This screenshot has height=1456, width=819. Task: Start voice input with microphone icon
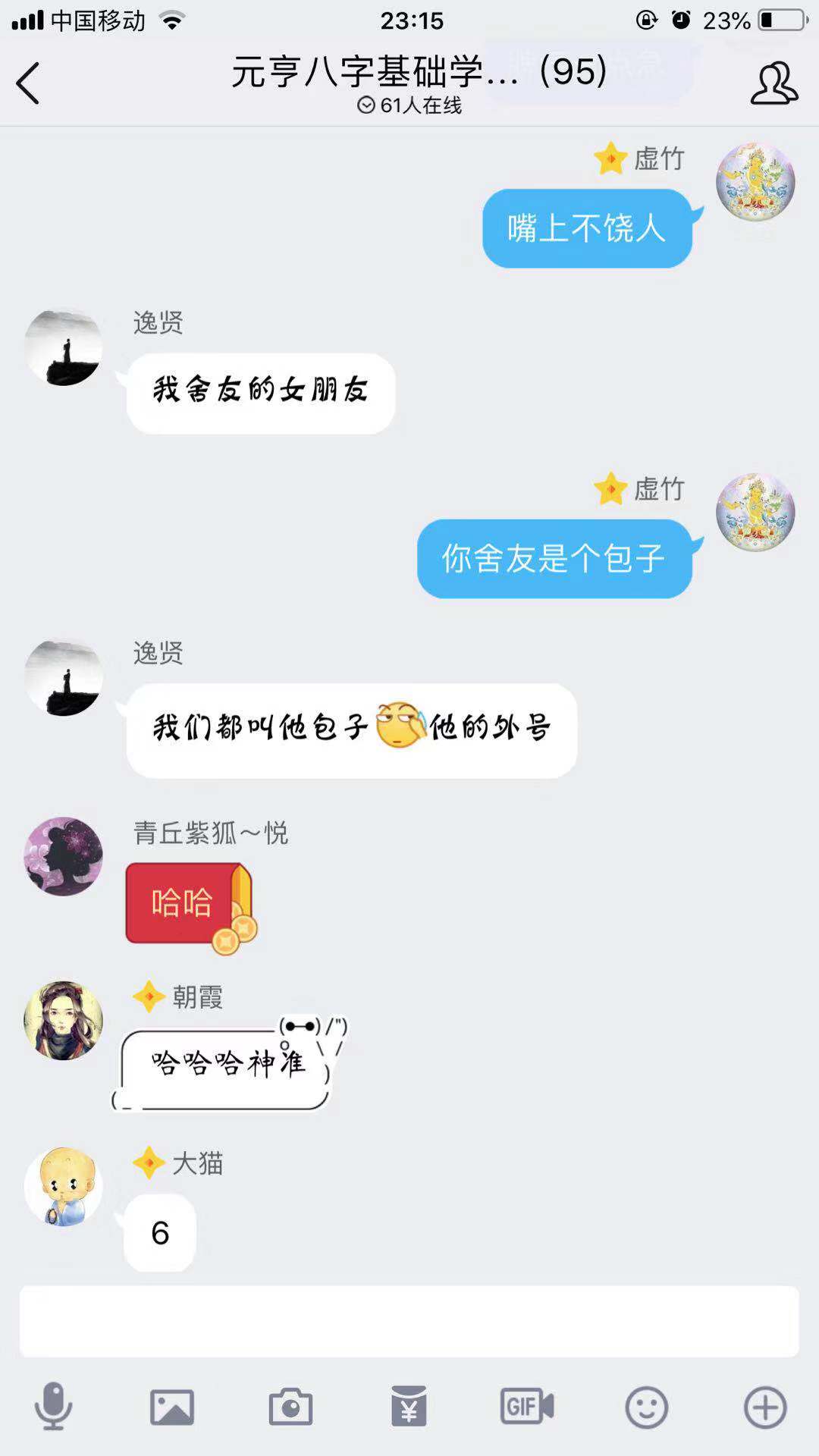click(x=53, y=1407)
